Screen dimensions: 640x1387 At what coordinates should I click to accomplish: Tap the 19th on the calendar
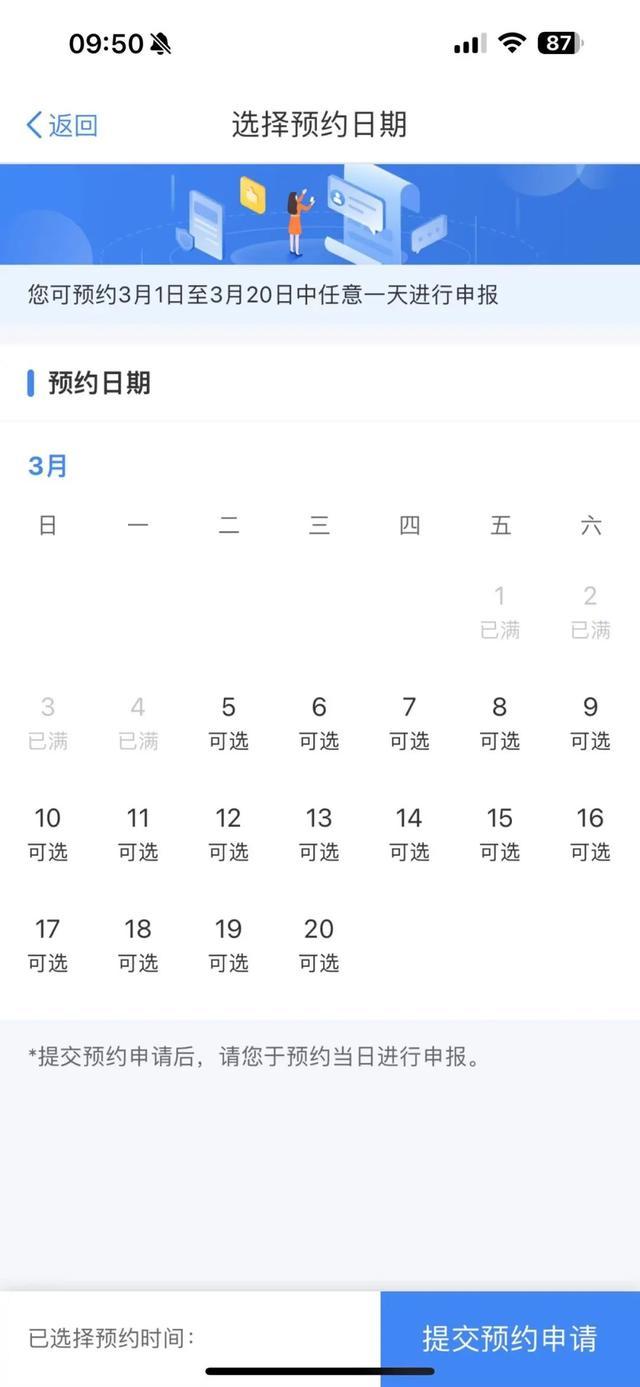point(228,944)
